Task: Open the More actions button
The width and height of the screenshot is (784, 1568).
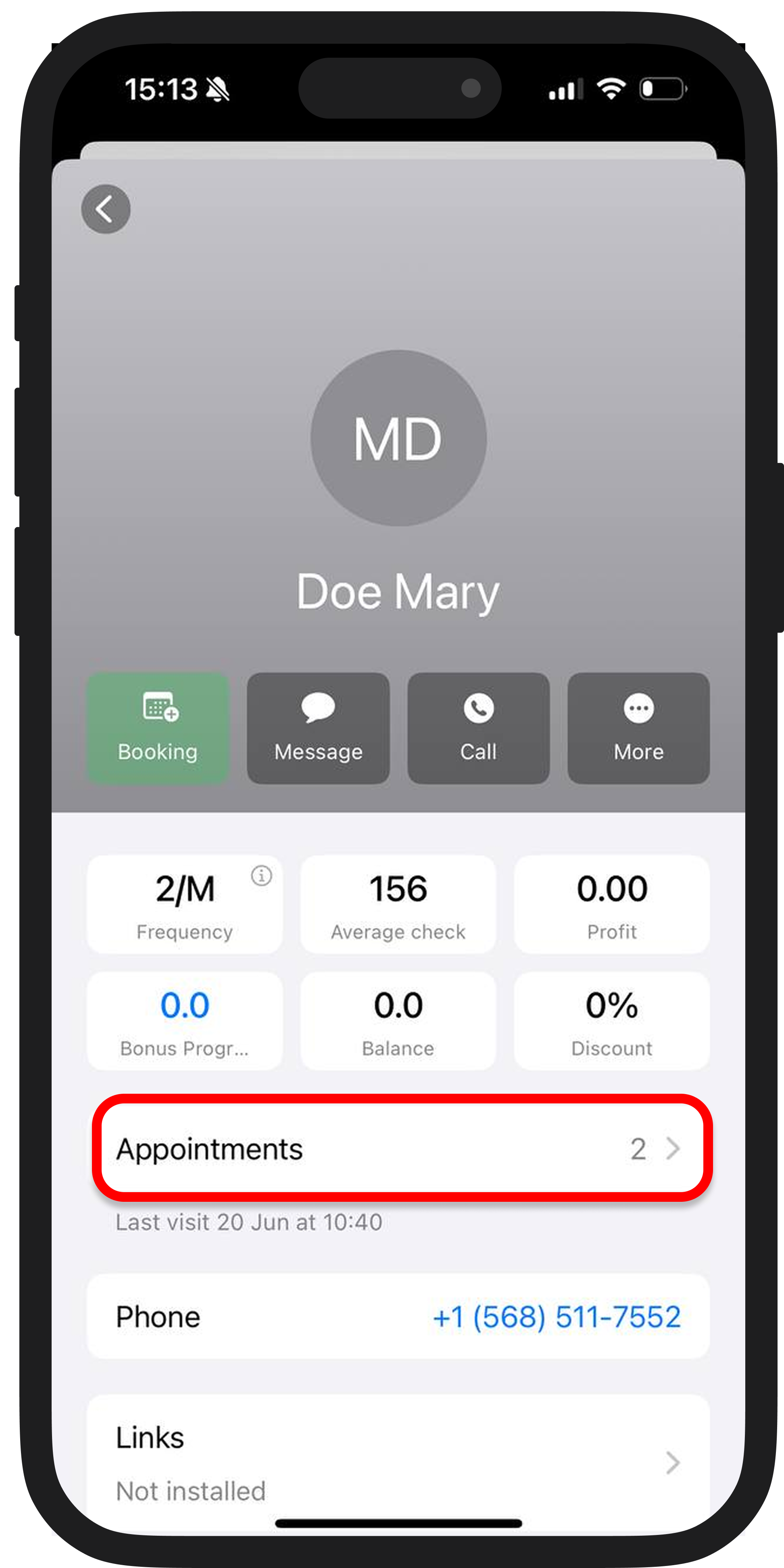Action: coord(638,728)
